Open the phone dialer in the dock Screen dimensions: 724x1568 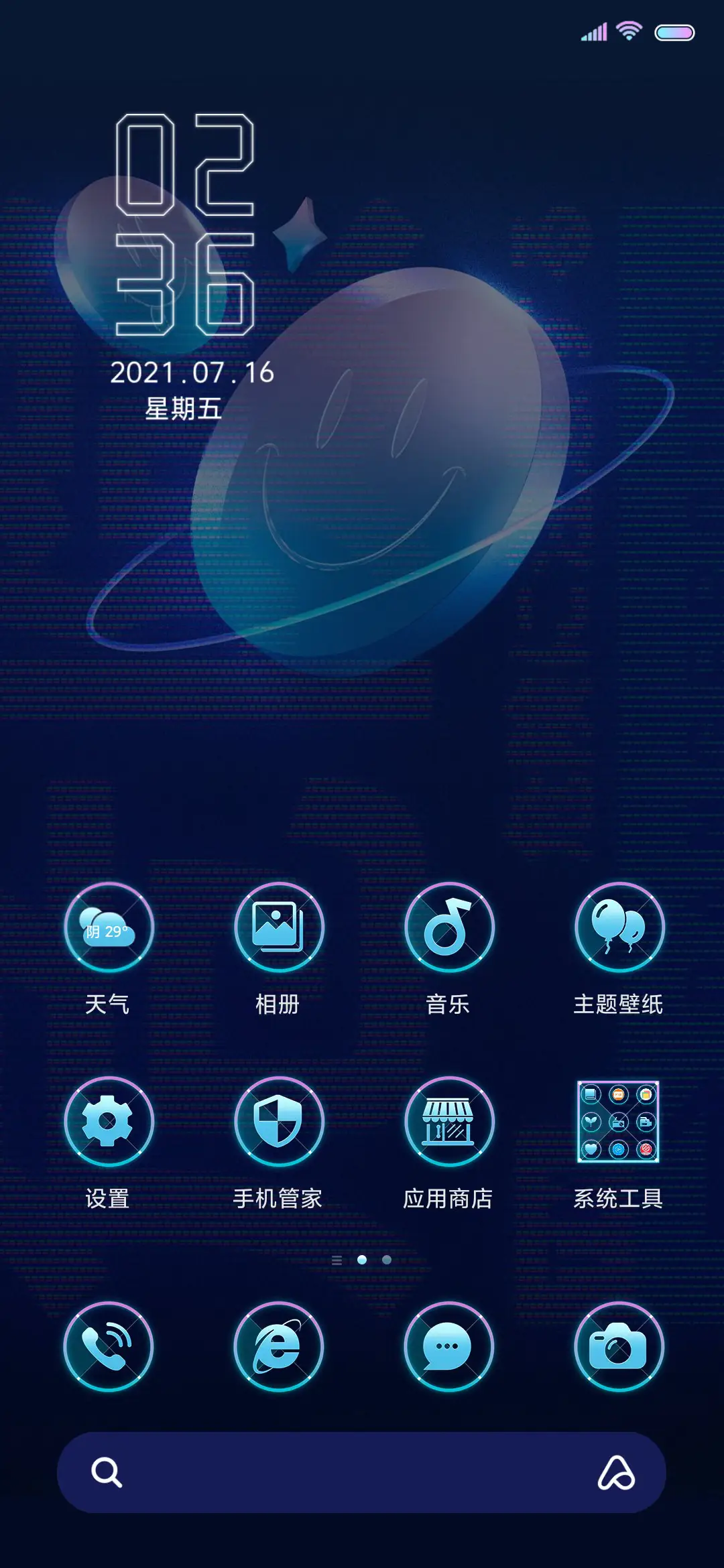(x=109, y=1348)
